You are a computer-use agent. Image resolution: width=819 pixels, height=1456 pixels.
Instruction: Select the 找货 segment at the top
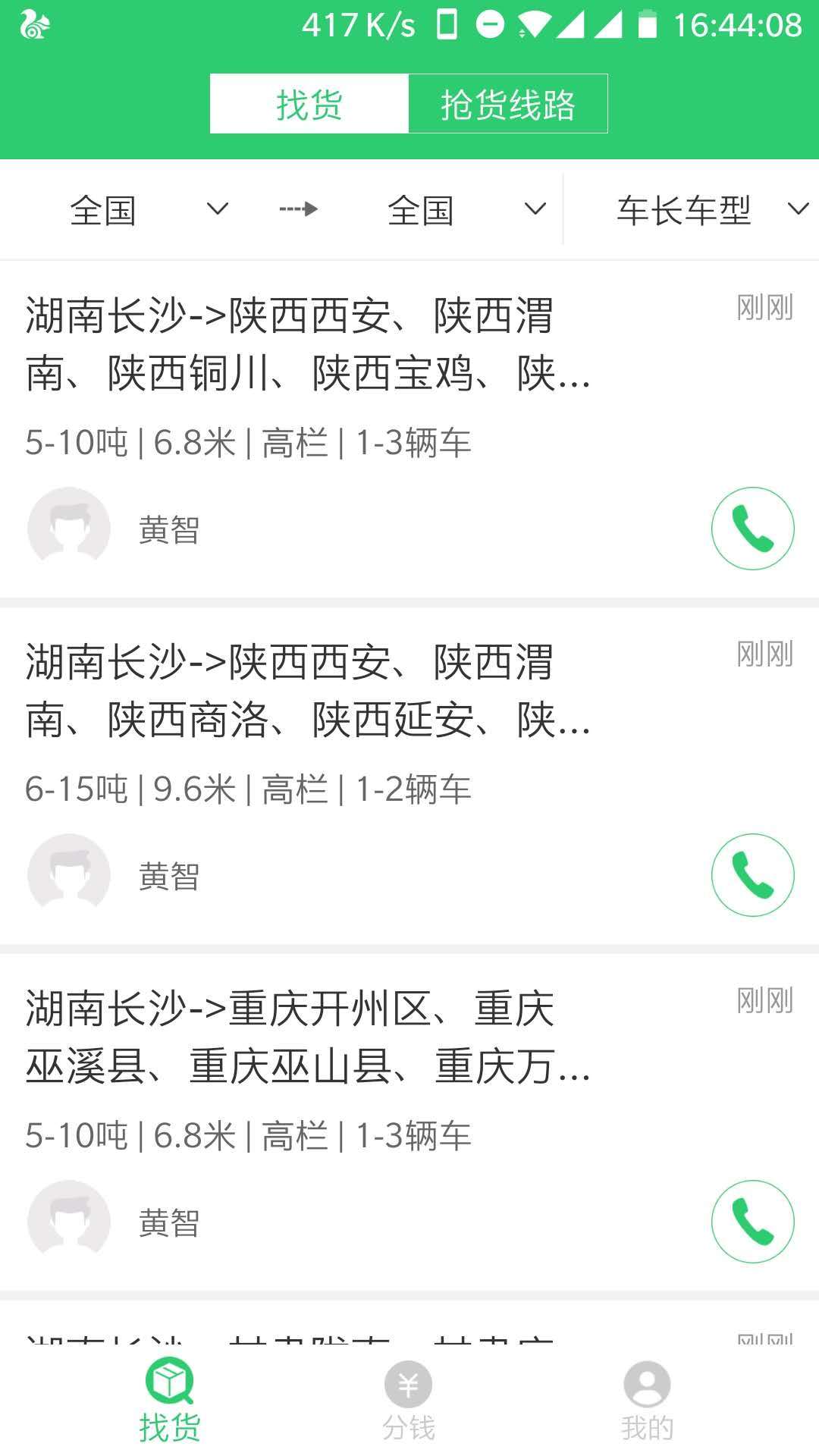(309, 104)
